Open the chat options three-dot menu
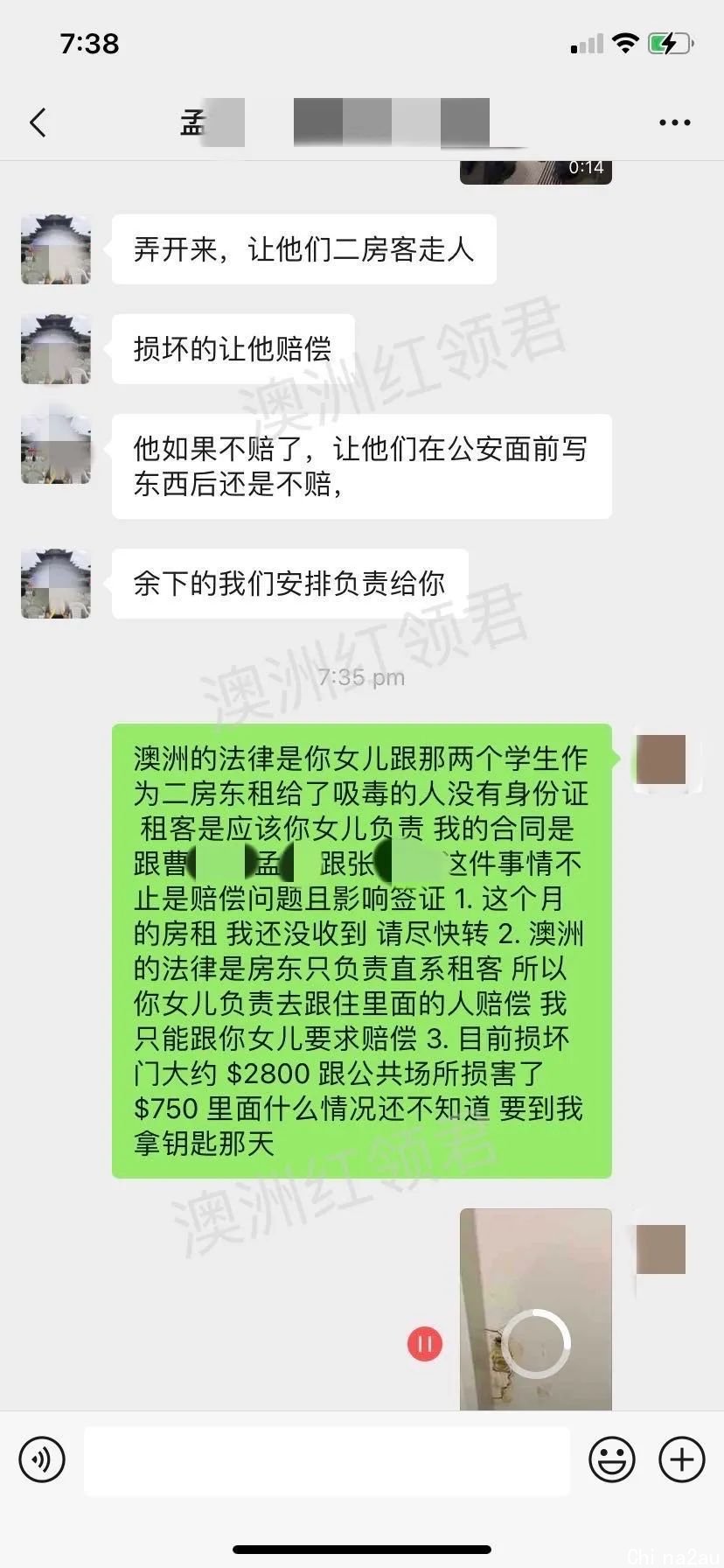This screenshot has width=724, height=1568. tap(674, 122)
